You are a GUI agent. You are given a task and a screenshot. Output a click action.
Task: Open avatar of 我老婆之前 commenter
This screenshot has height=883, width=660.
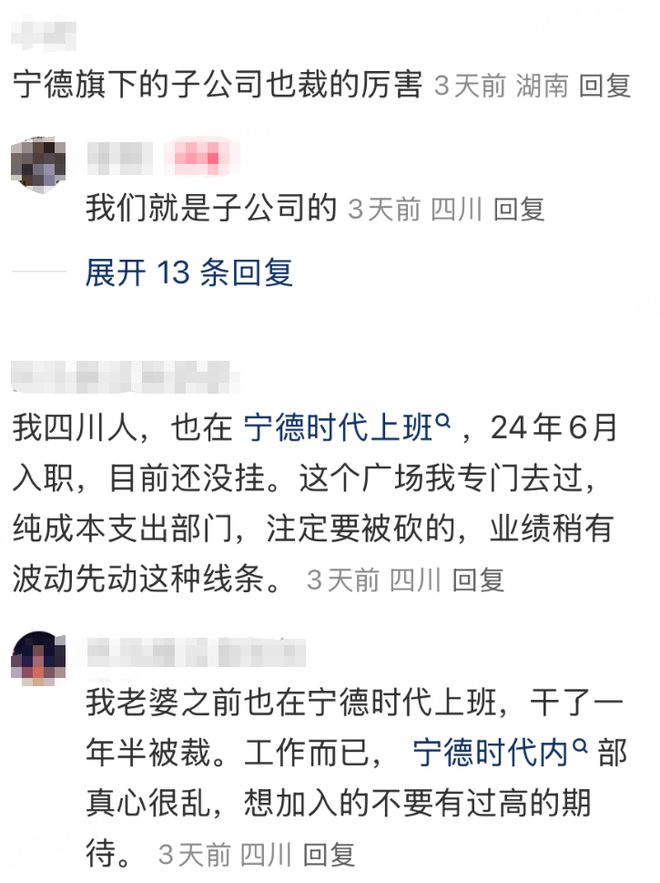pos(38,658)
